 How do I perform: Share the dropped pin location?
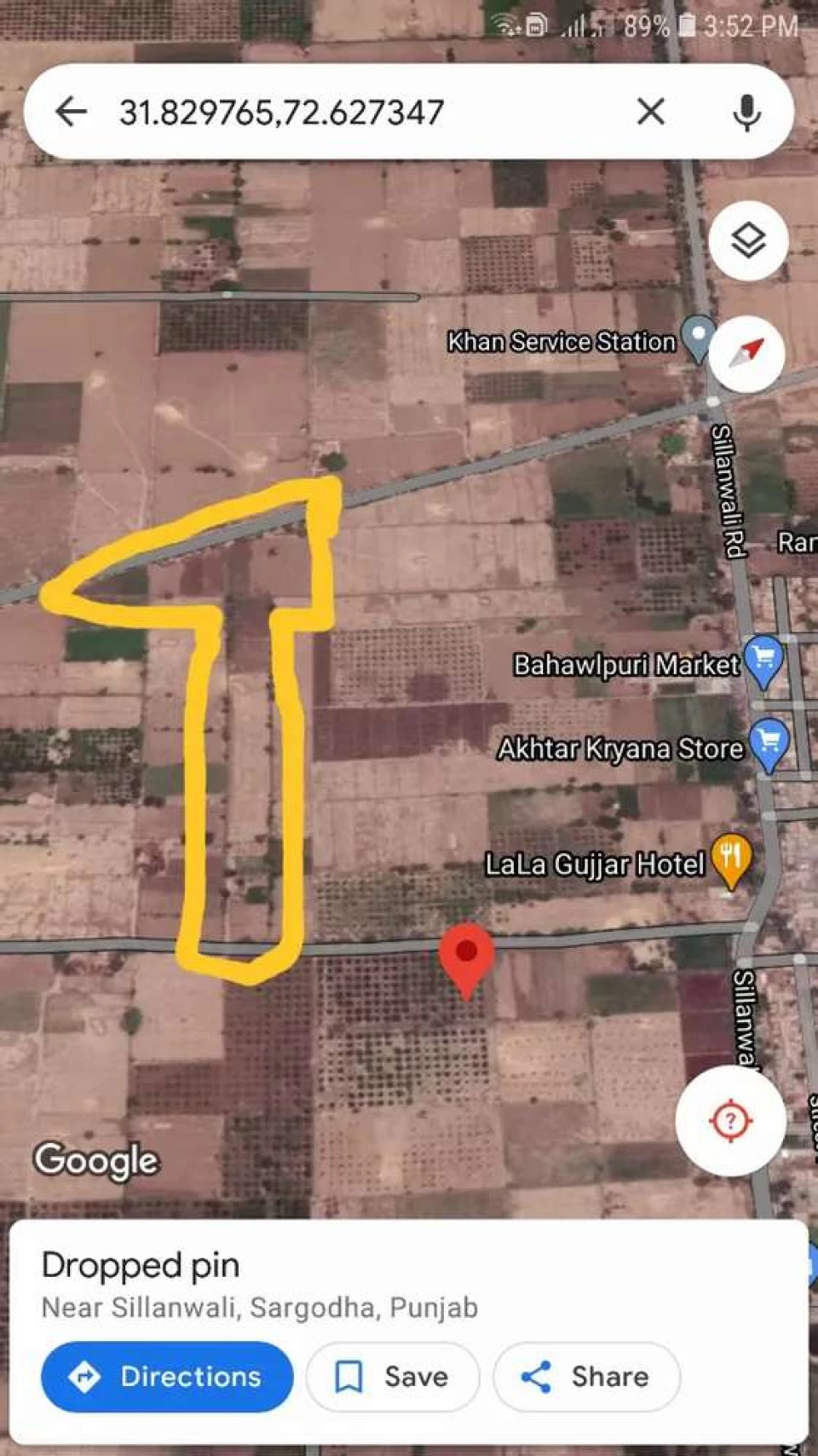(x=586, y=1376)
